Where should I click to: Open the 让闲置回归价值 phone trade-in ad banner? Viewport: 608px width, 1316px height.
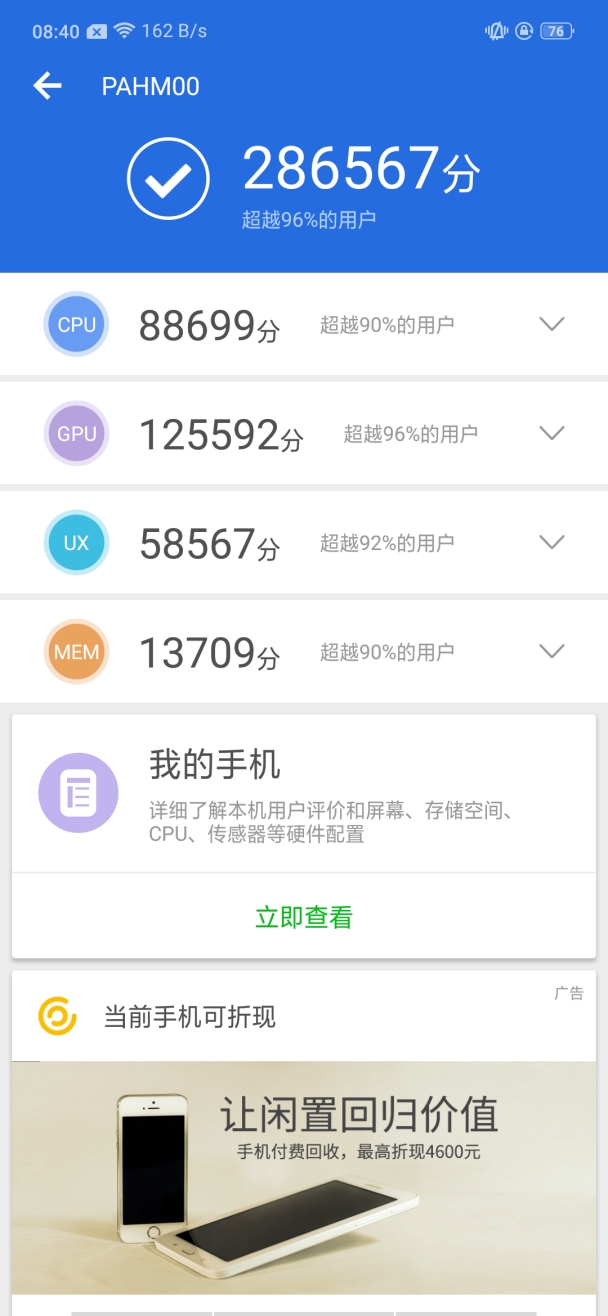[x=304, y=1175]
